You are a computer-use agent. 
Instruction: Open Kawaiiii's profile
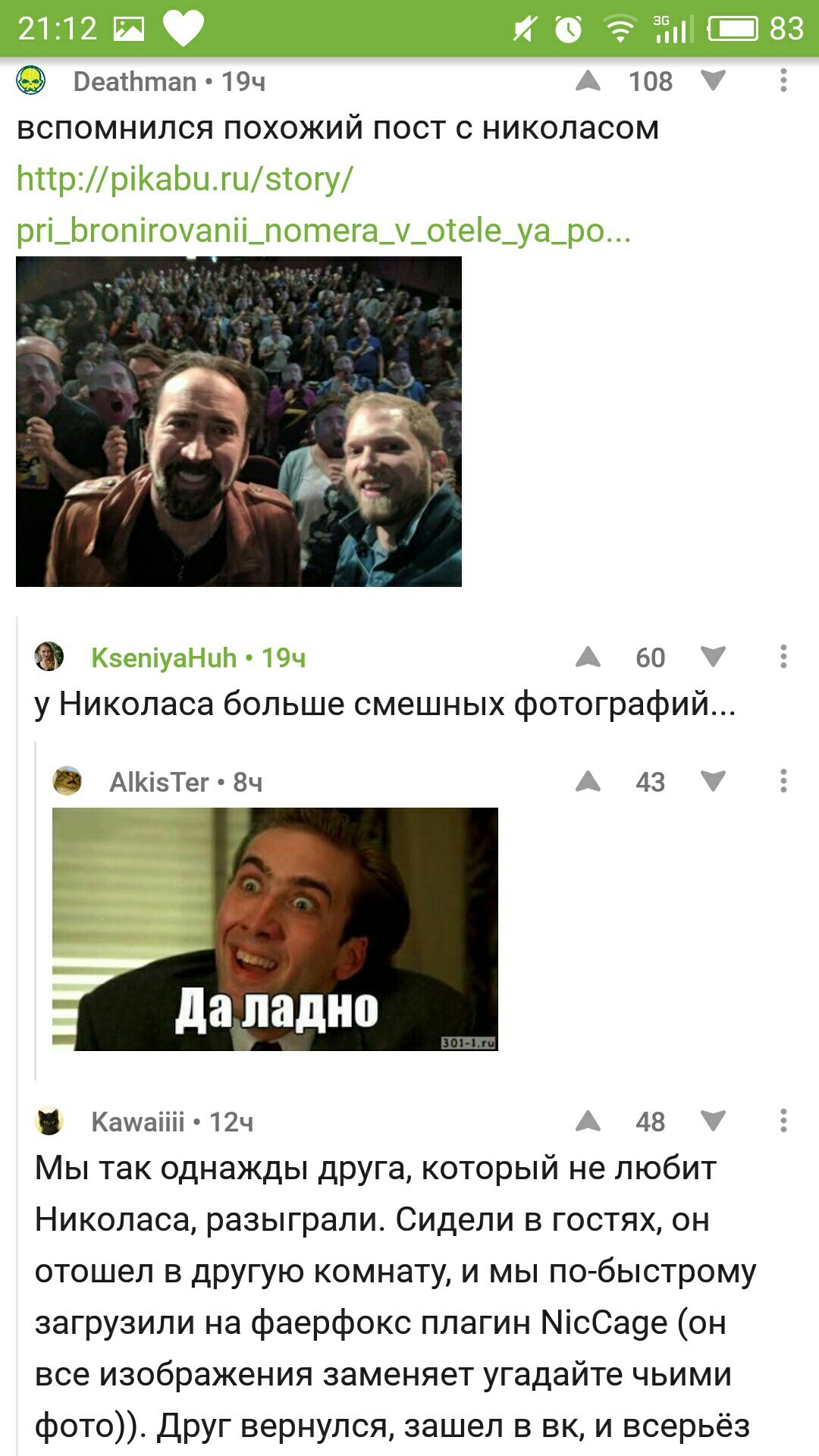pyautogui.click(x=137, y=1122)
